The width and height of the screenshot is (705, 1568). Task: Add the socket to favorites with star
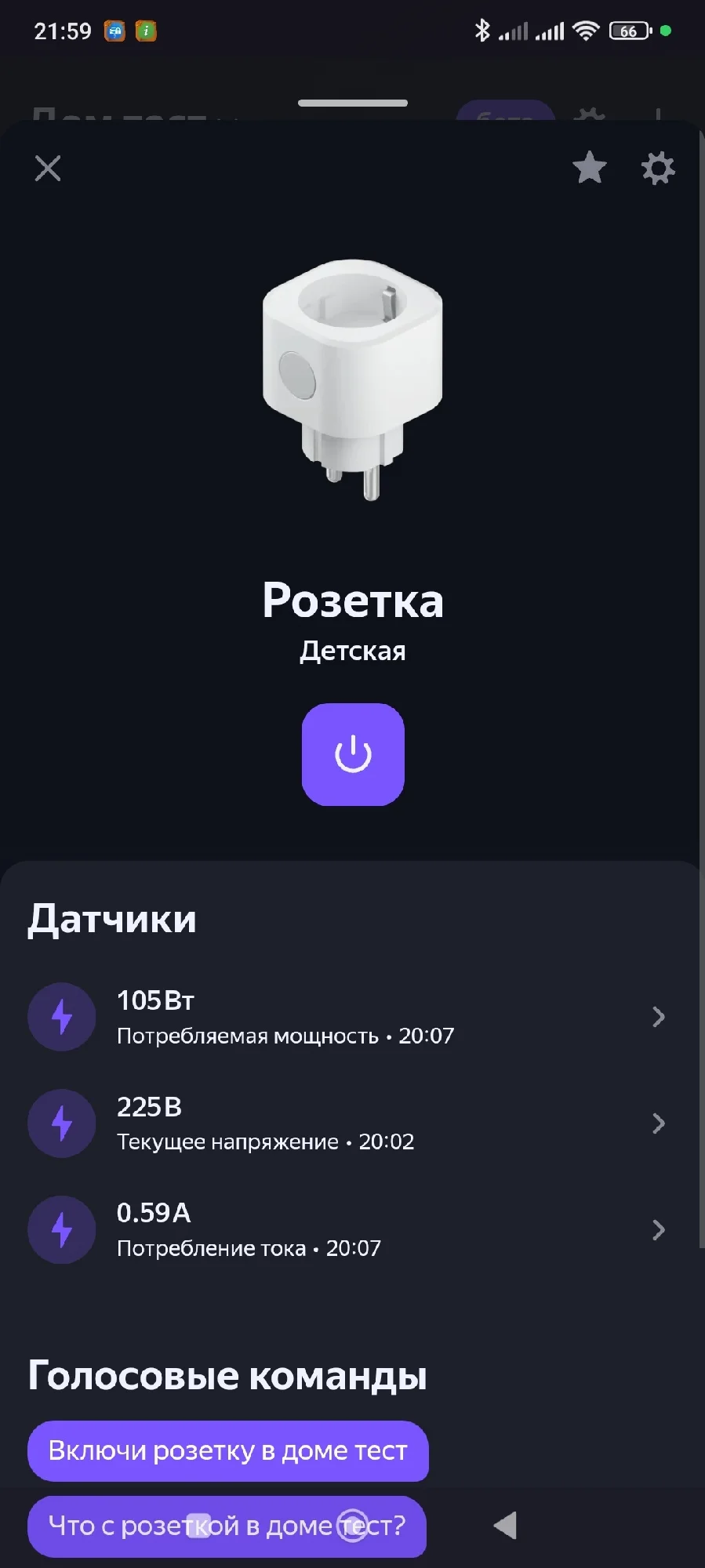(x=589, y=168)
